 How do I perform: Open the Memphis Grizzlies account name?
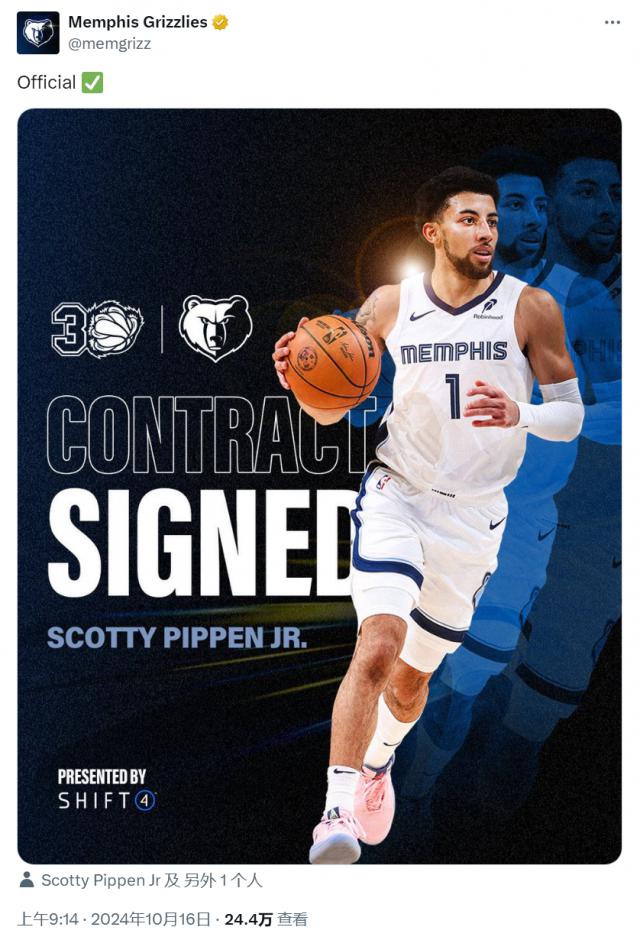(137, 22)
